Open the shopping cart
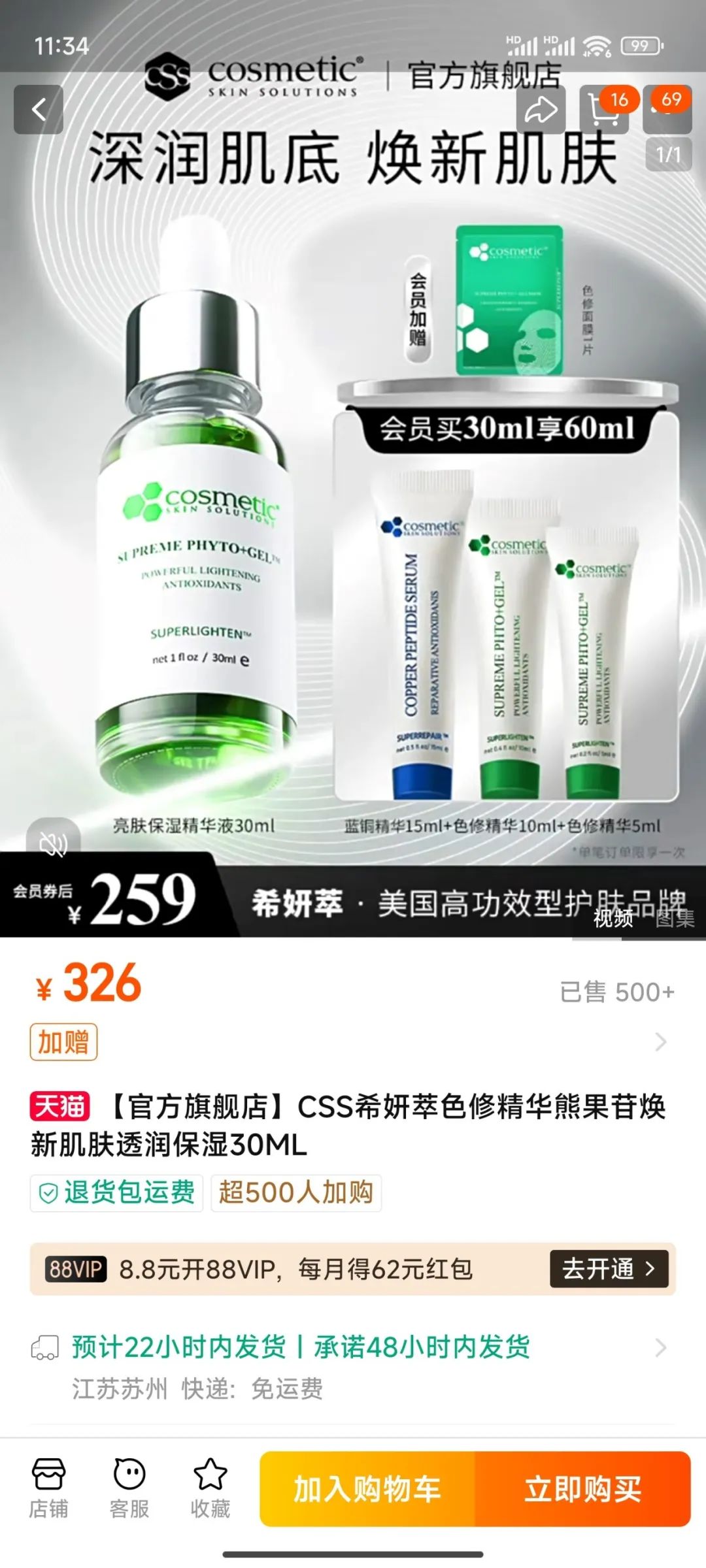 (x=603, y=110)
